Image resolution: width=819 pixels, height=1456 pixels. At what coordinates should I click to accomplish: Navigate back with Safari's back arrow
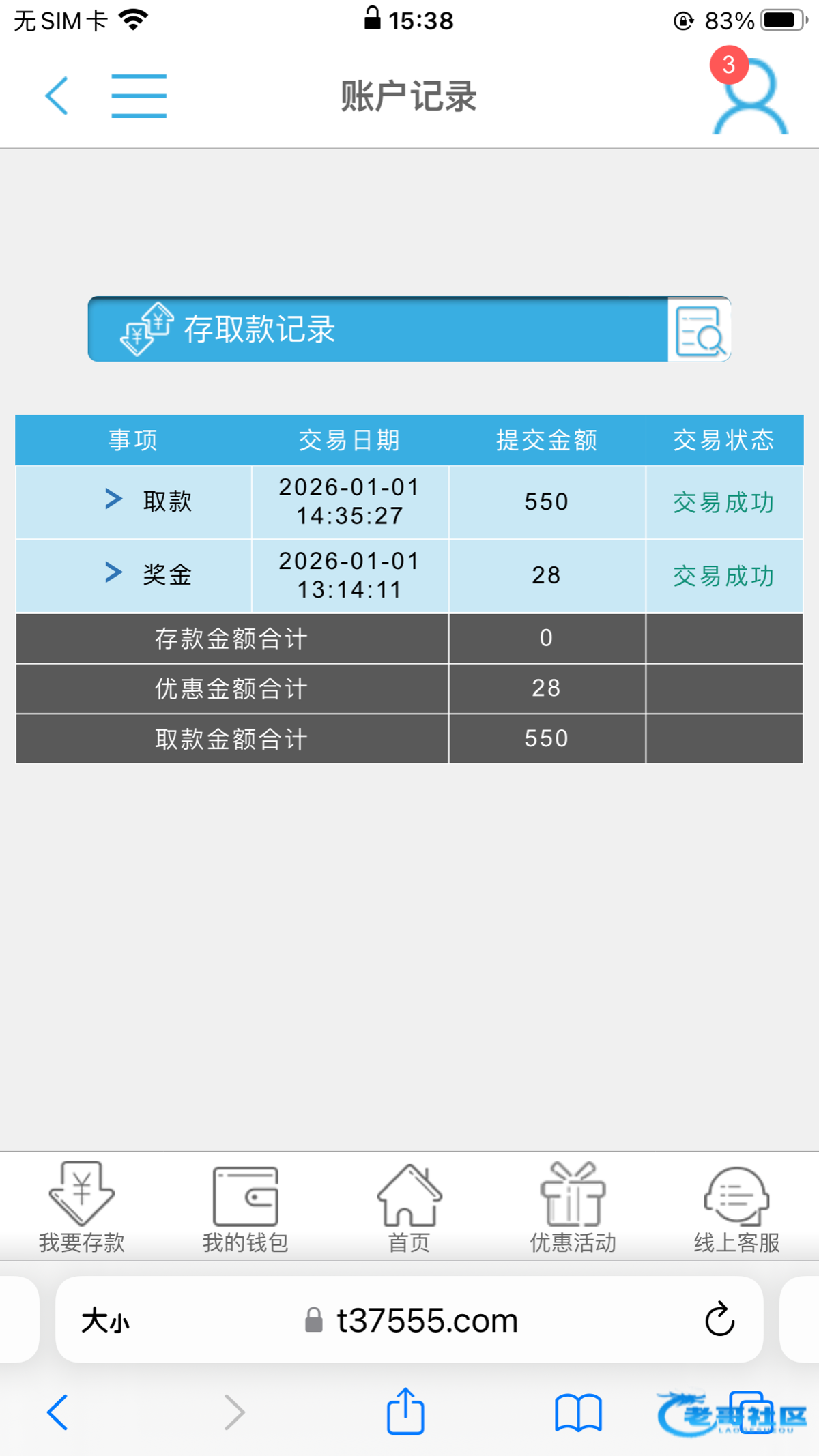[x=57, y=1411]
